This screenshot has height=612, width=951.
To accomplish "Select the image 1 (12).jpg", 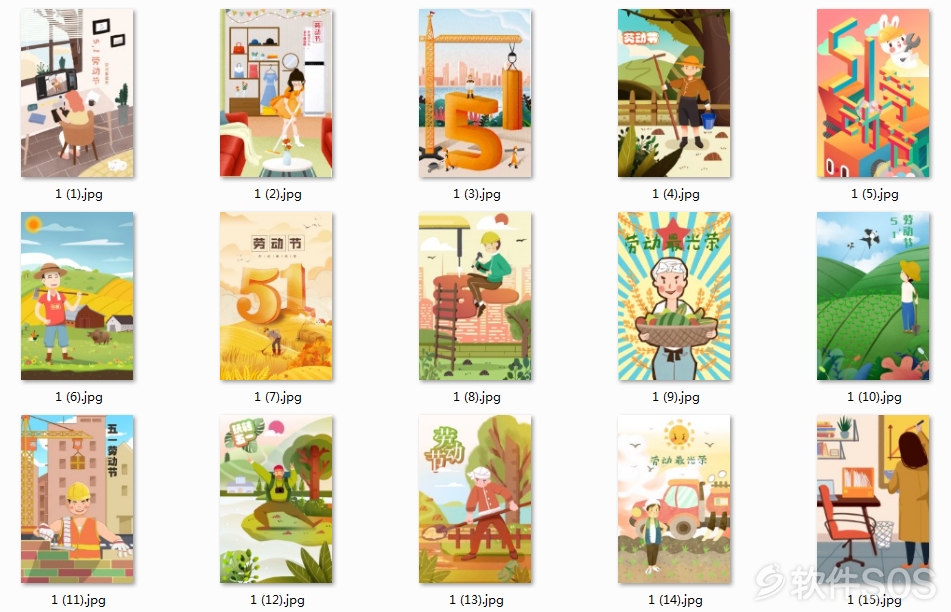I will [x=276, y=498].
